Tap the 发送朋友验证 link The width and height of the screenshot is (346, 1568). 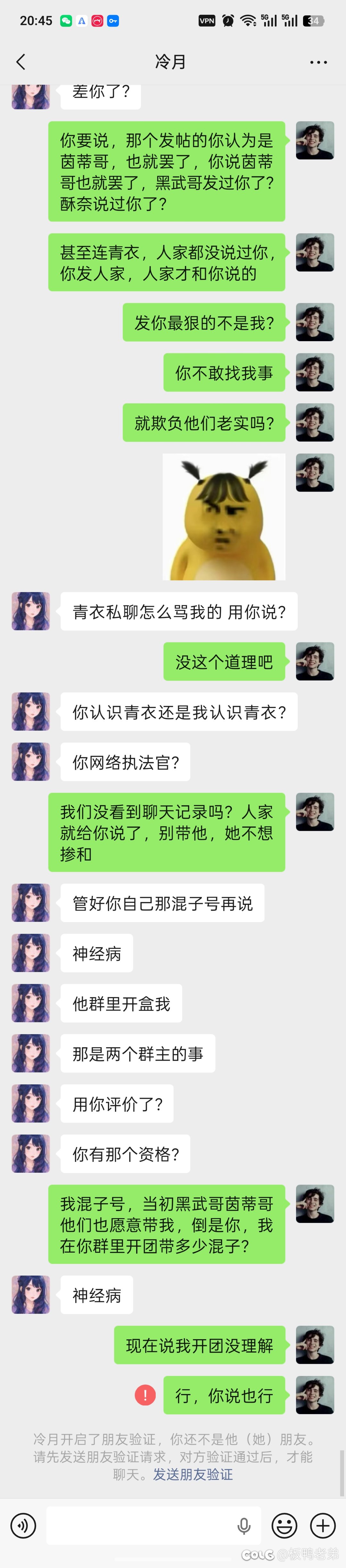click(x=193, y=1474)
